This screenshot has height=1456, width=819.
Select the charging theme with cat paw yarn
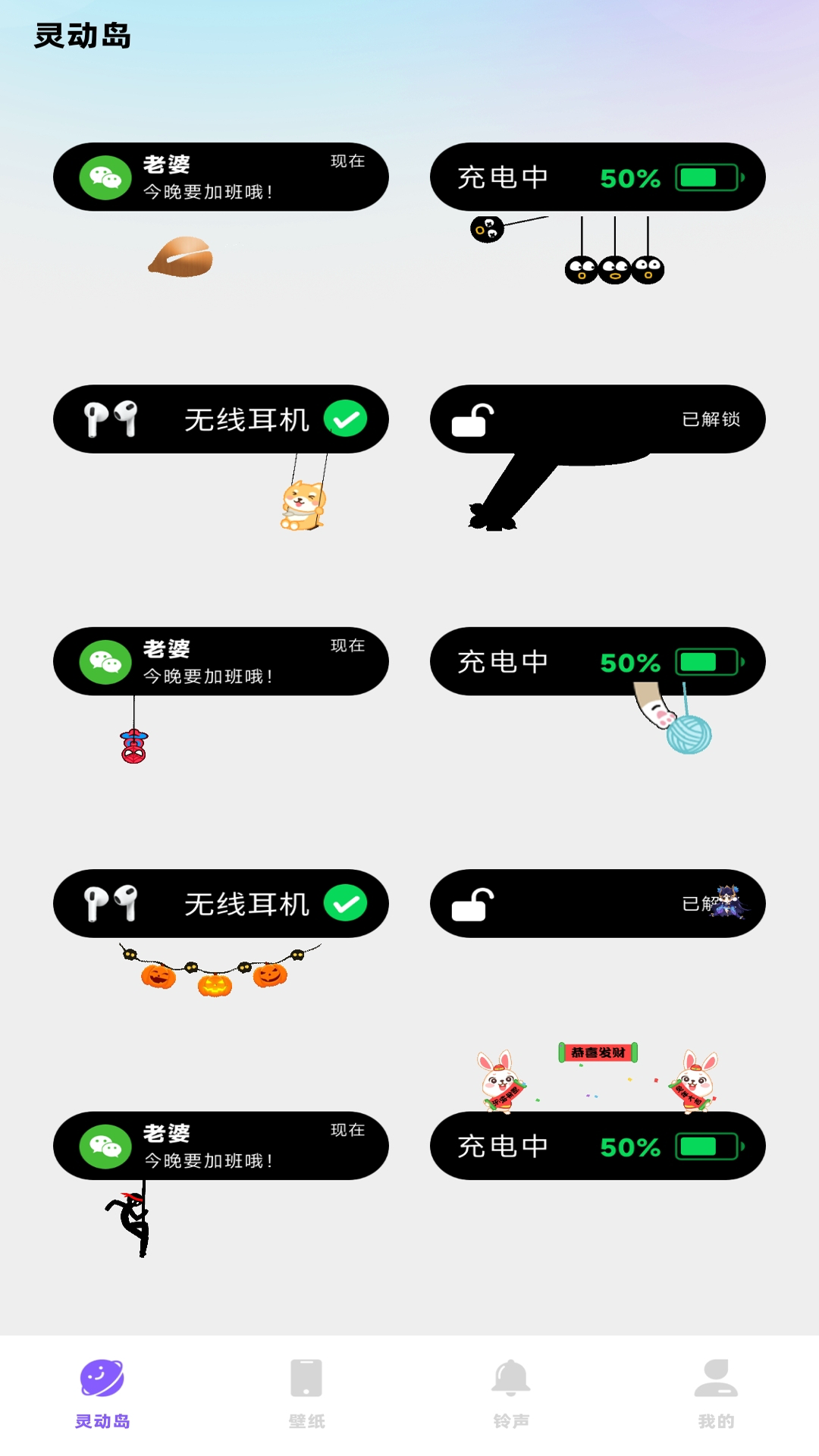[x=598, y=690]
